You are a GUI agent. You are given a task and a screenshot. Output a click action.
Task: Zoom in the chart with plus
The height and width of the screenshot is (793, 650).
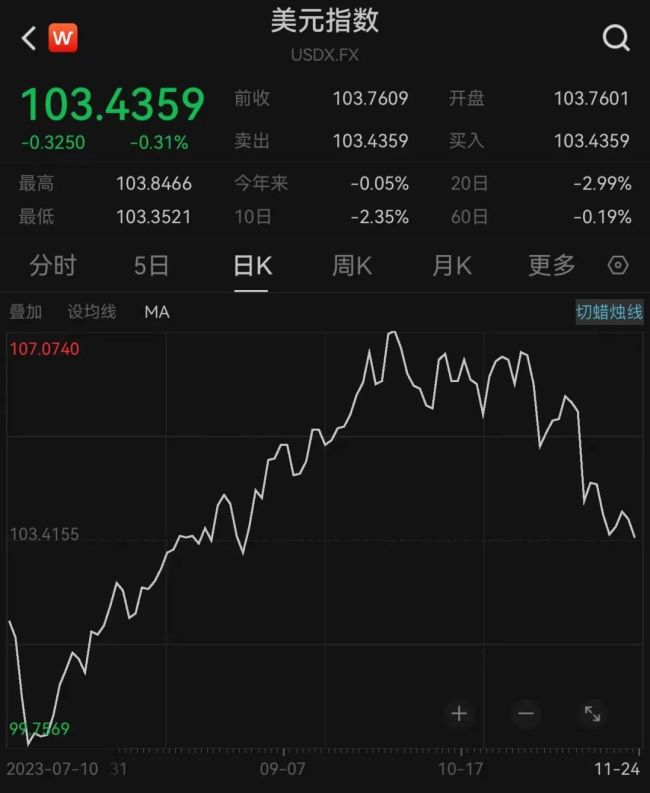tap(459, 713)
